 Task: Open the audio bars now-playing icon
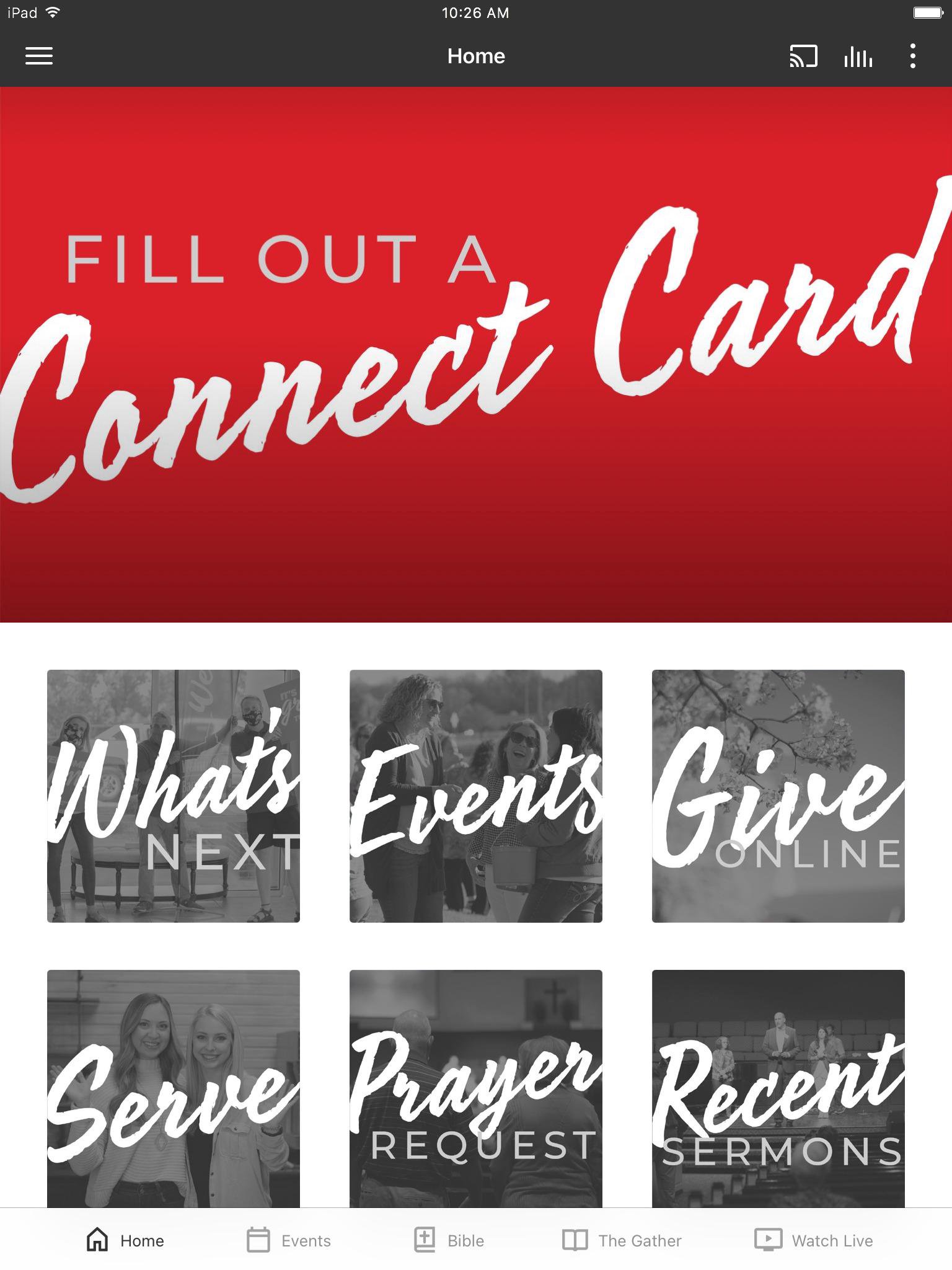(858, 56)
